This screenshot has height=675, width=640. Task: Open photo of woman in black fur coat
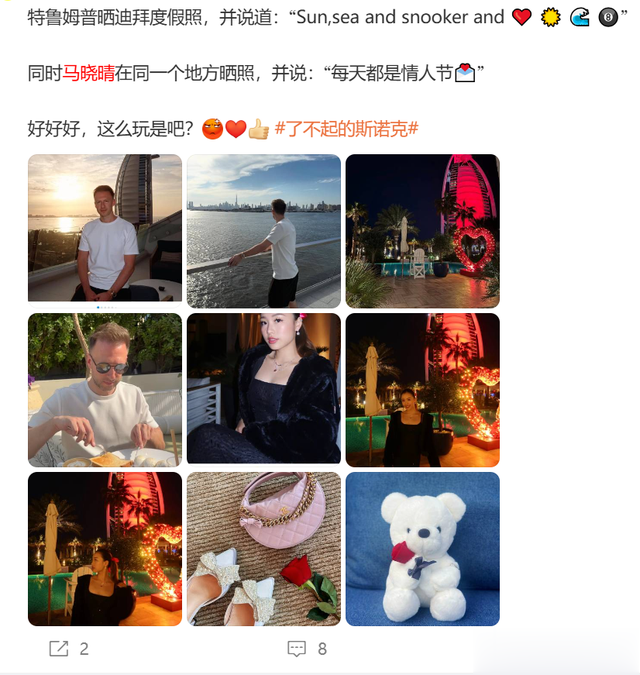coord(264,389)
